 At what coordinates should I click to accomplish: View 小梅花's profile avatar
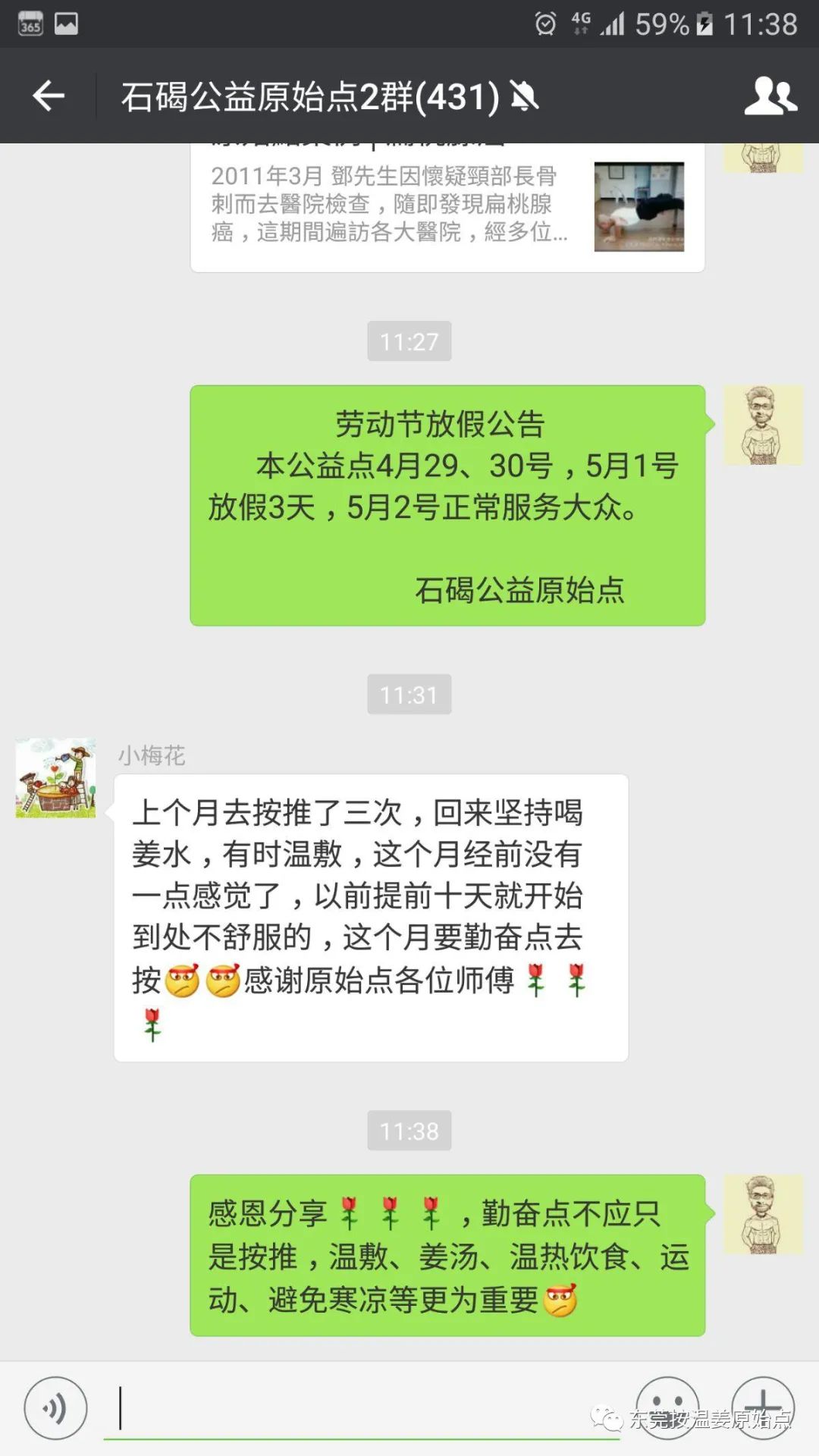(56, 778)
